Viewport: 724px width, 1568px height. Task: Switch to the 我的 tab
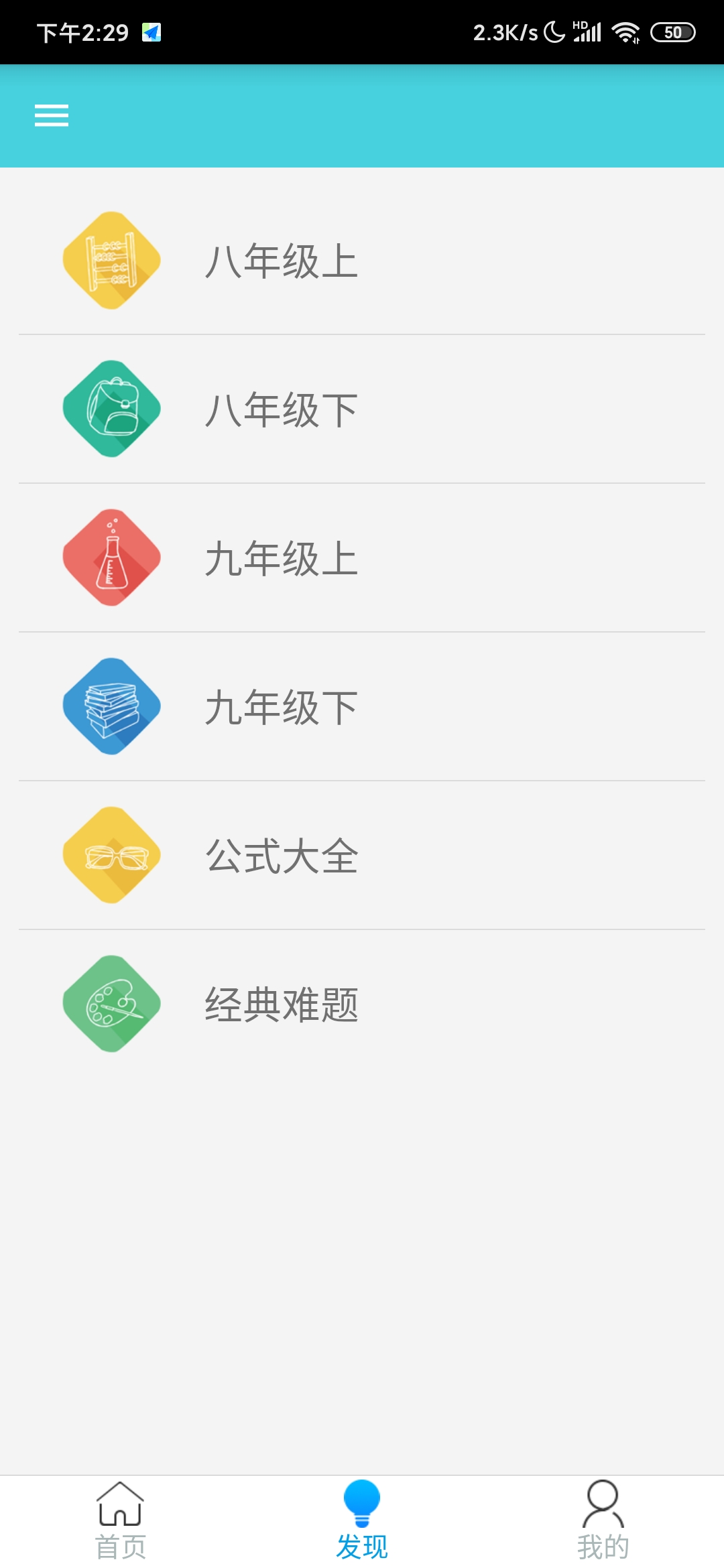tap(603, 1521)
